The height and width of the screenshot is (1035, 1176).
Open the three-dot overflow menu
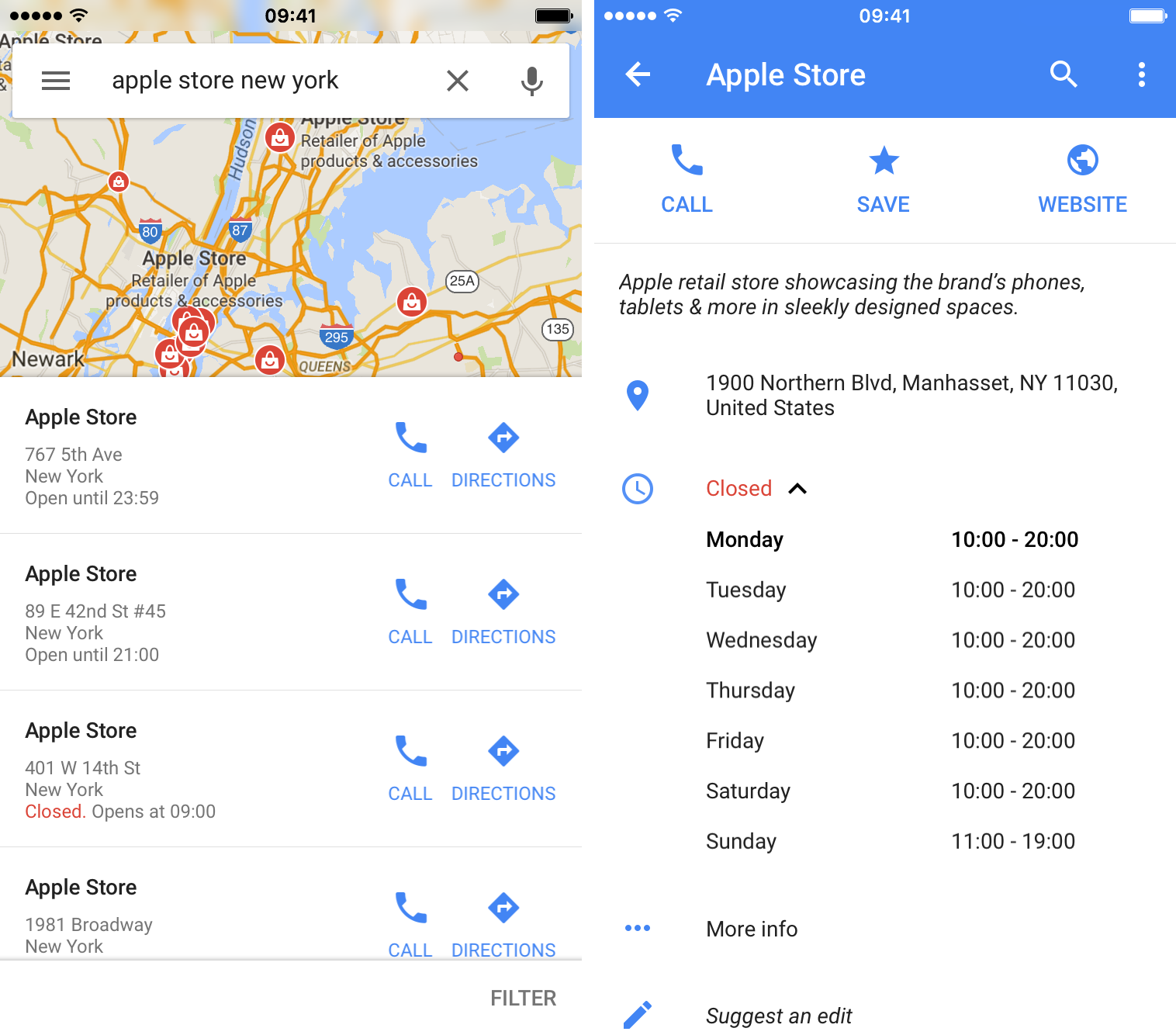click(1141, 74)
